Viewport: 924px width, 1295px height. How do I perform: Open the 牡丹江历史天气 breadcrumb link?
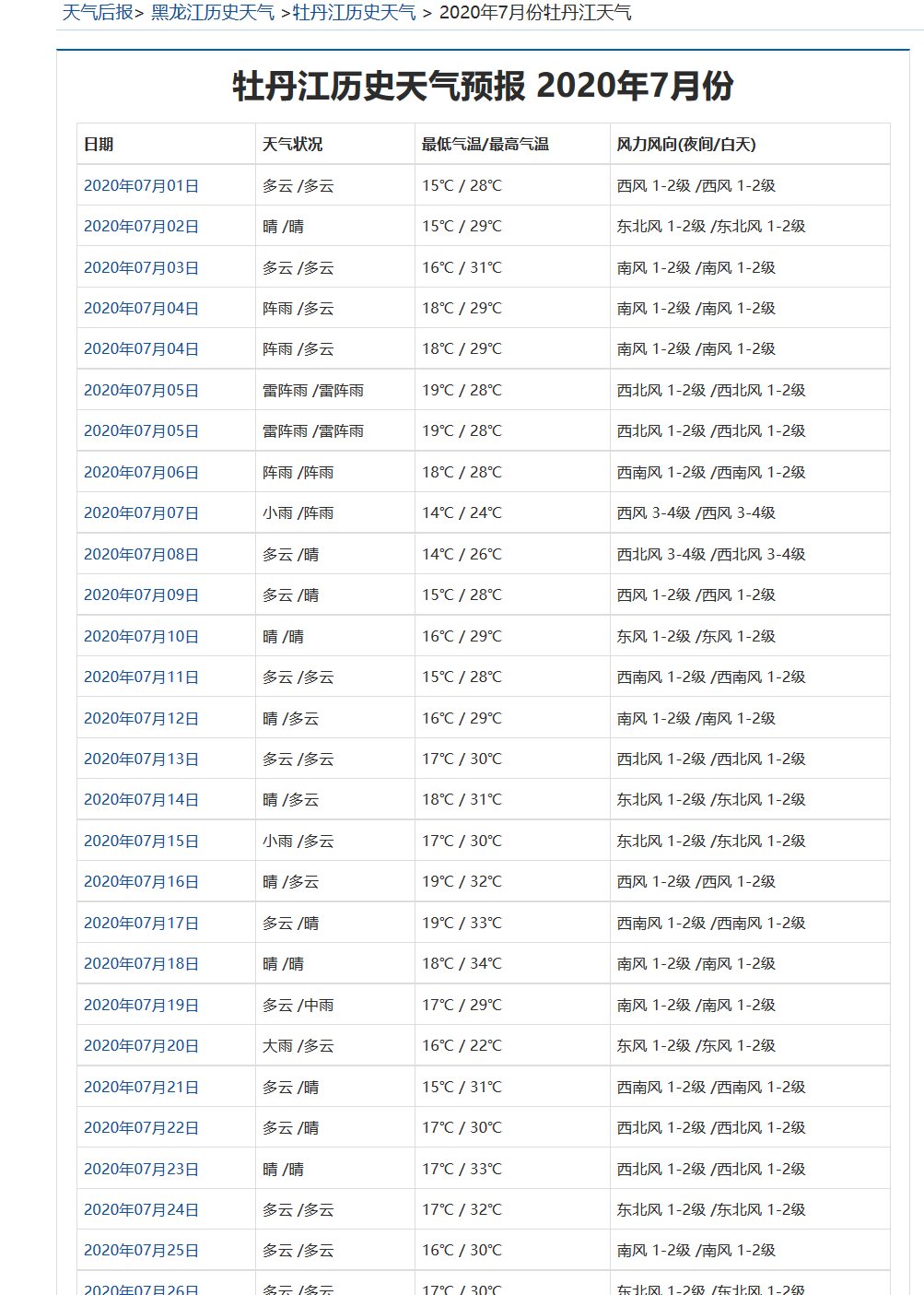[355, 13]
